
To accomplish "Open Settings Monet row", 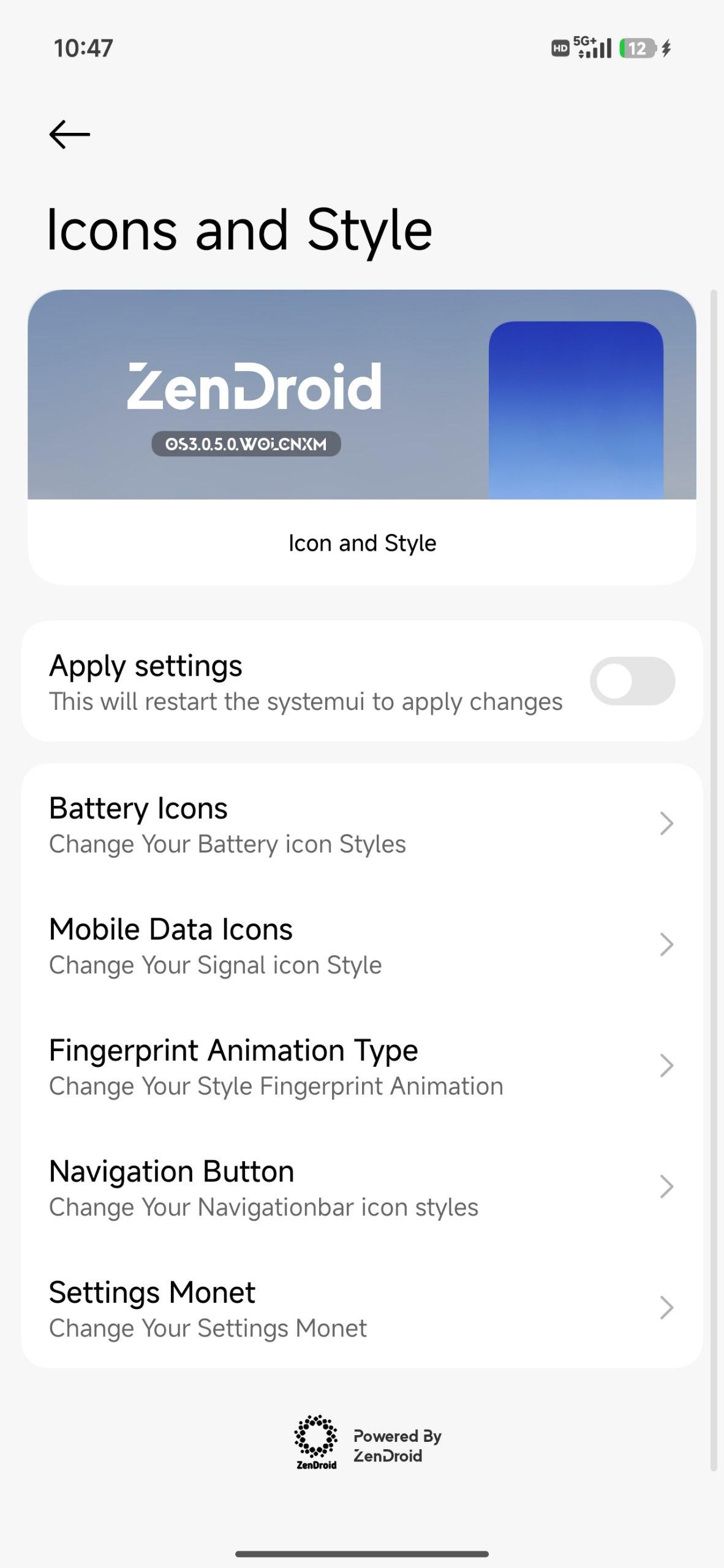I will (x=361, y=1309).
